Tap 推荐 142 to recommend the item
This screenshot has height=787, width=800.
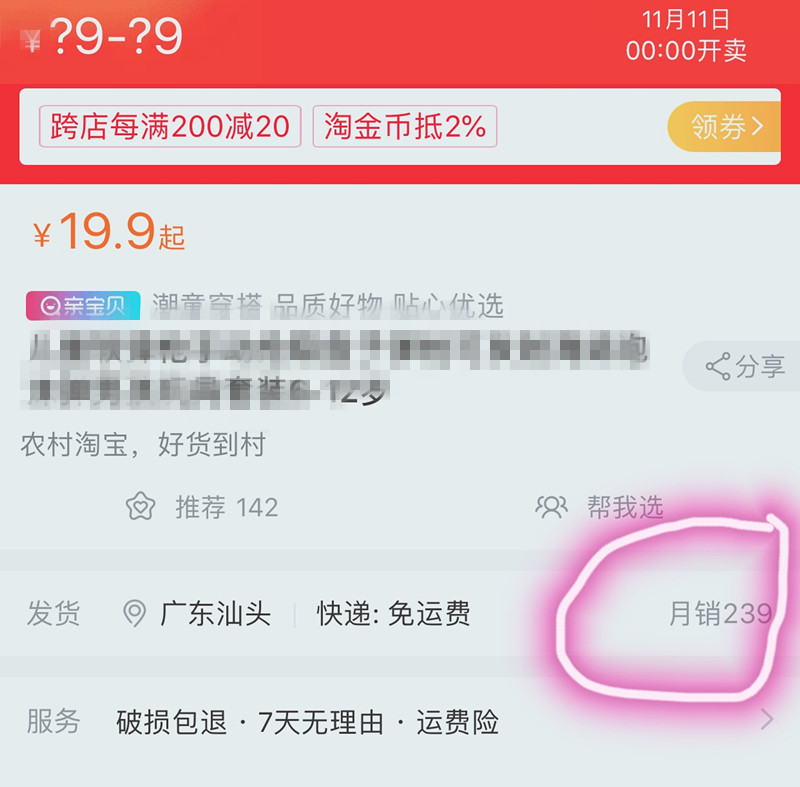[203, 507]
